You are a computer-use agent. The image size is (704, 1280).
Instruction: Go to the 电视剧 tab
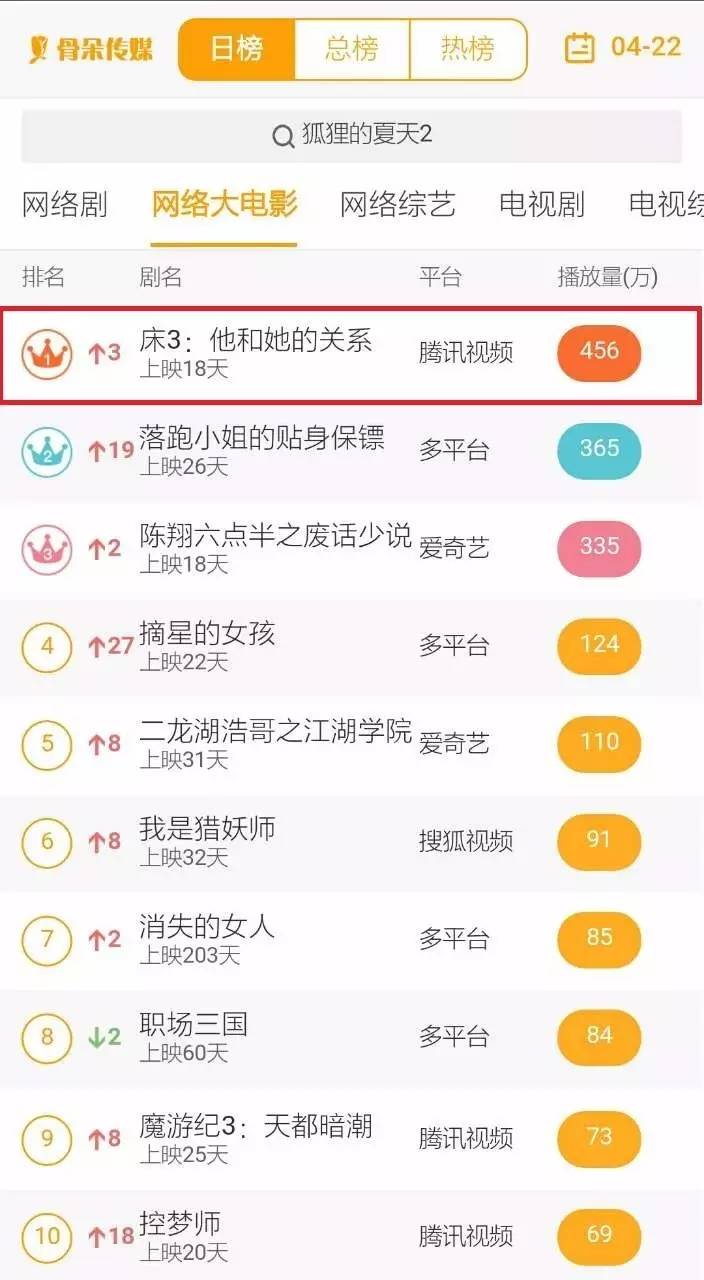pos(542,205)
